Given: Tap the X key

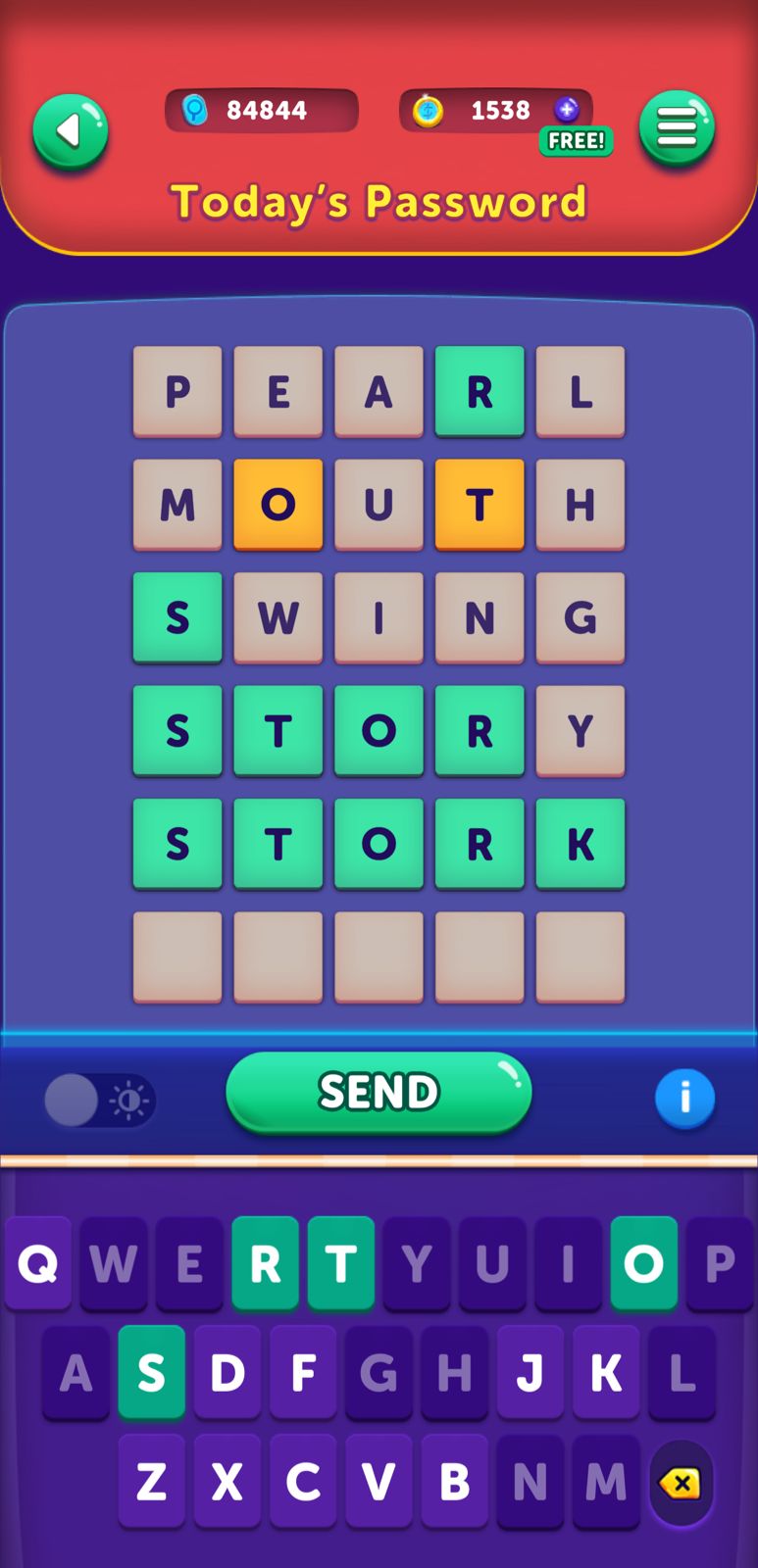Looking at the screenshot, I should pos(227,1481).
